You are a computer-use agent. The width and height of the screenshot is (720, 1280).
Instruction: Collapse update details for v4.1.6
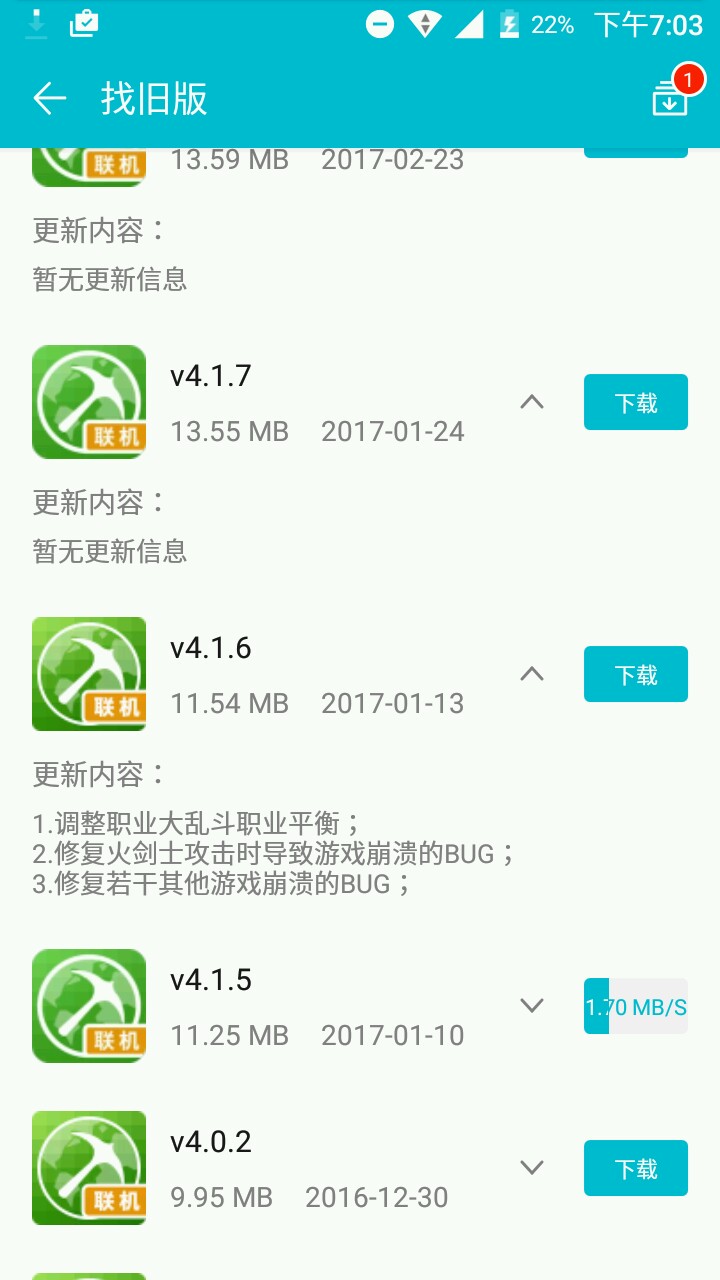pyautogui.click(x=532, y=674)
